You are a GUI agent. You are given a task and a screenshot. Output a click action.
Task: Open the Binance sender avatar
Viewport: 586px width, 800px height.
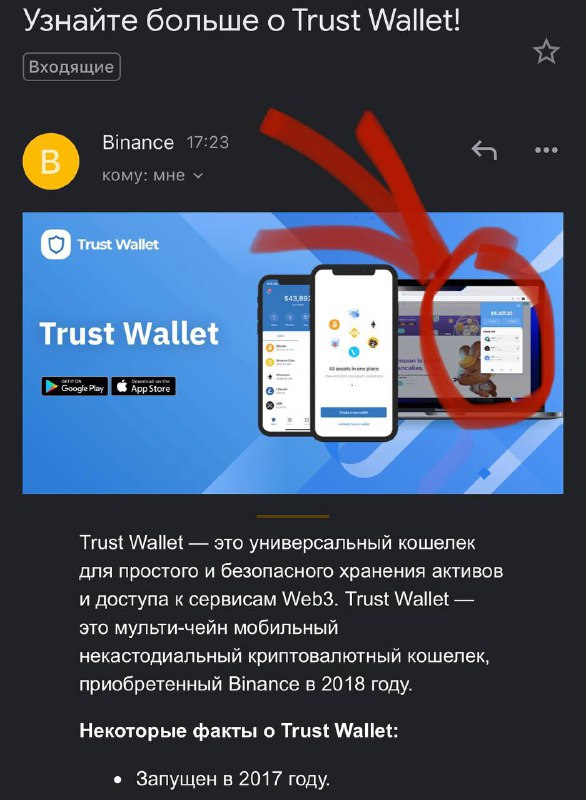[51, 161]
